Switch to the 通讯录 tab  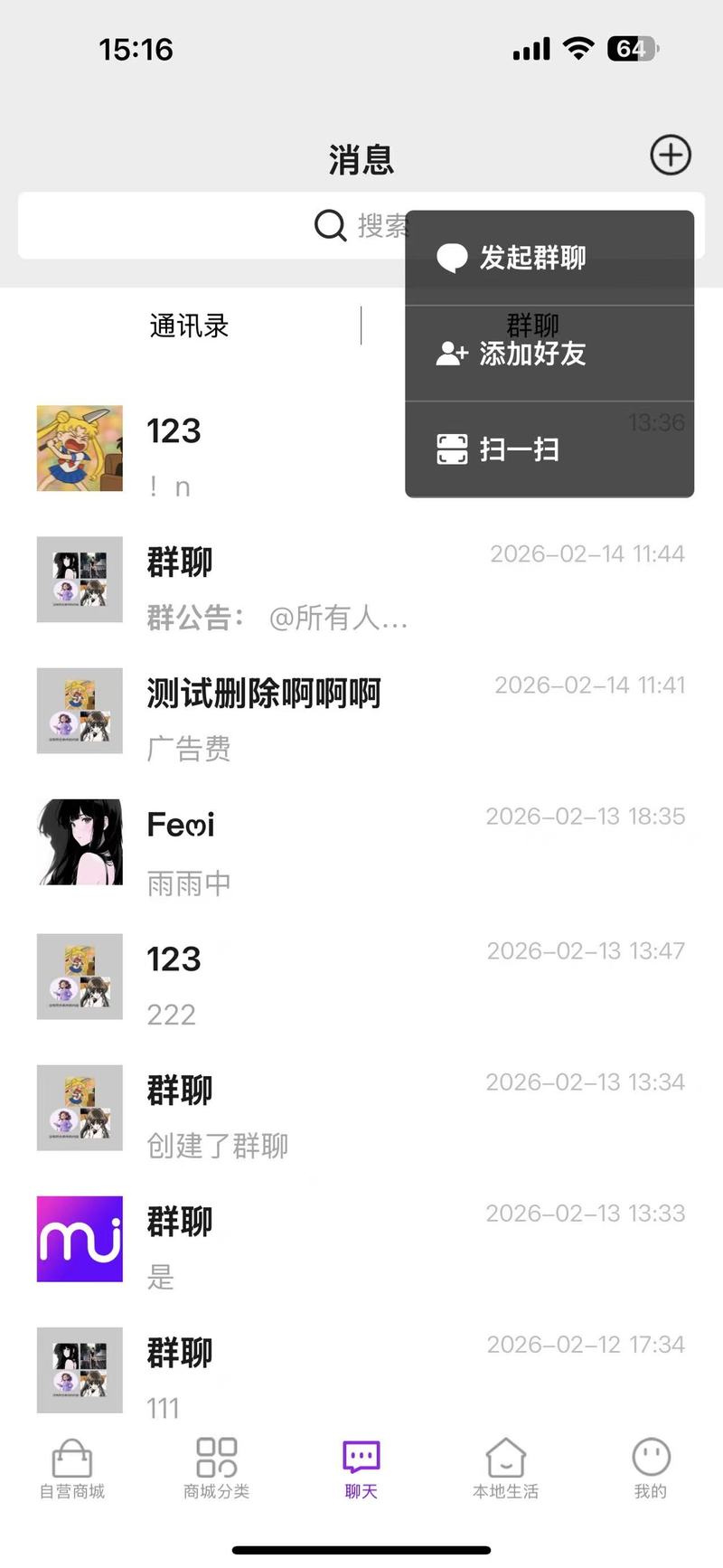point(189,326)
